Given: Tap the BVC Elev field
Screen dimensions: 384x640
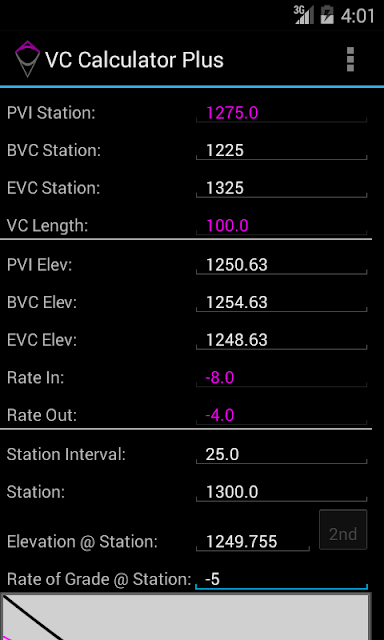Looking at the screenshot, I should tap(282, 302).
